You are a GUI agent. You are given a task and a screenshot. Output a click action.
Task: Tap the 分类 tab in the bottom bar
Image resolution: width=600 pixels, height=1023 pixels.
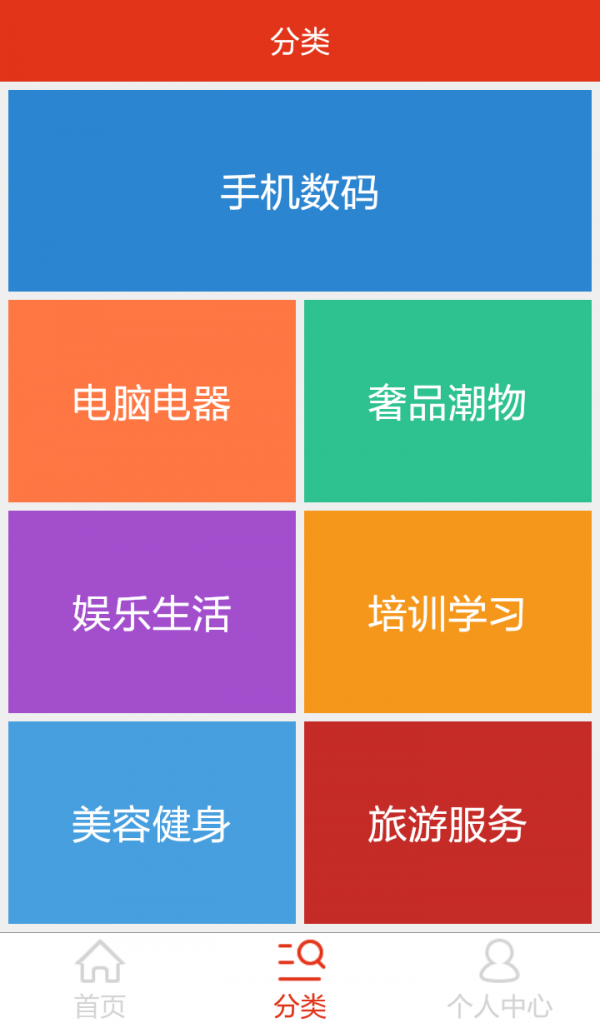pos(300,978)
